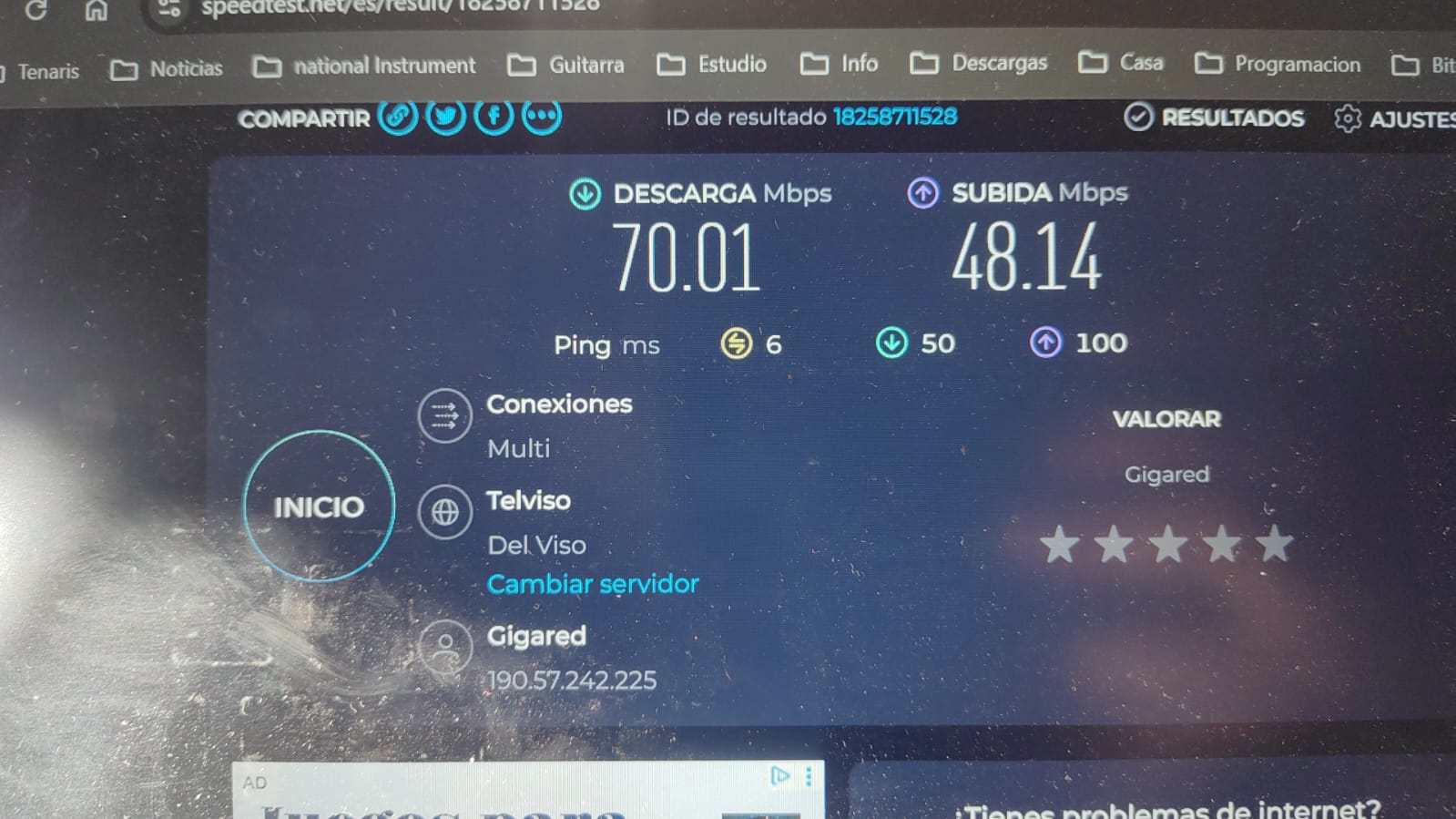
Task: Open the Noticias bookmarks folder
Action: [x=167, y=69]
